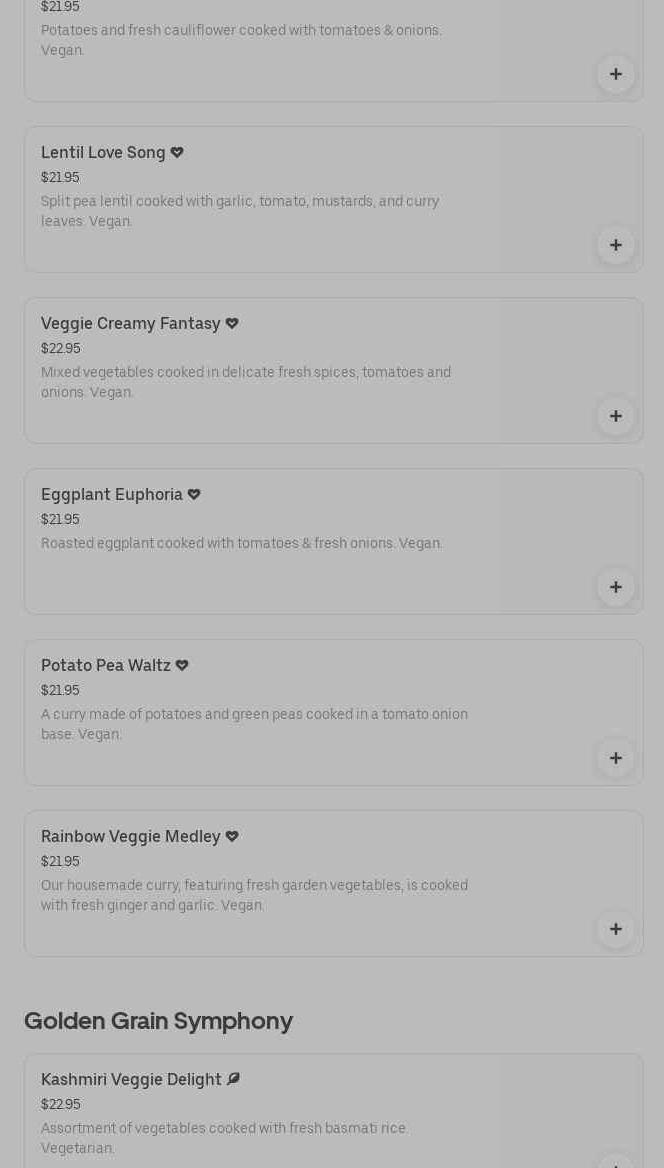Add Potato Pea Waltz to the order
The height and width of the screenshot is (1168, 664).
tap(616, 758)
